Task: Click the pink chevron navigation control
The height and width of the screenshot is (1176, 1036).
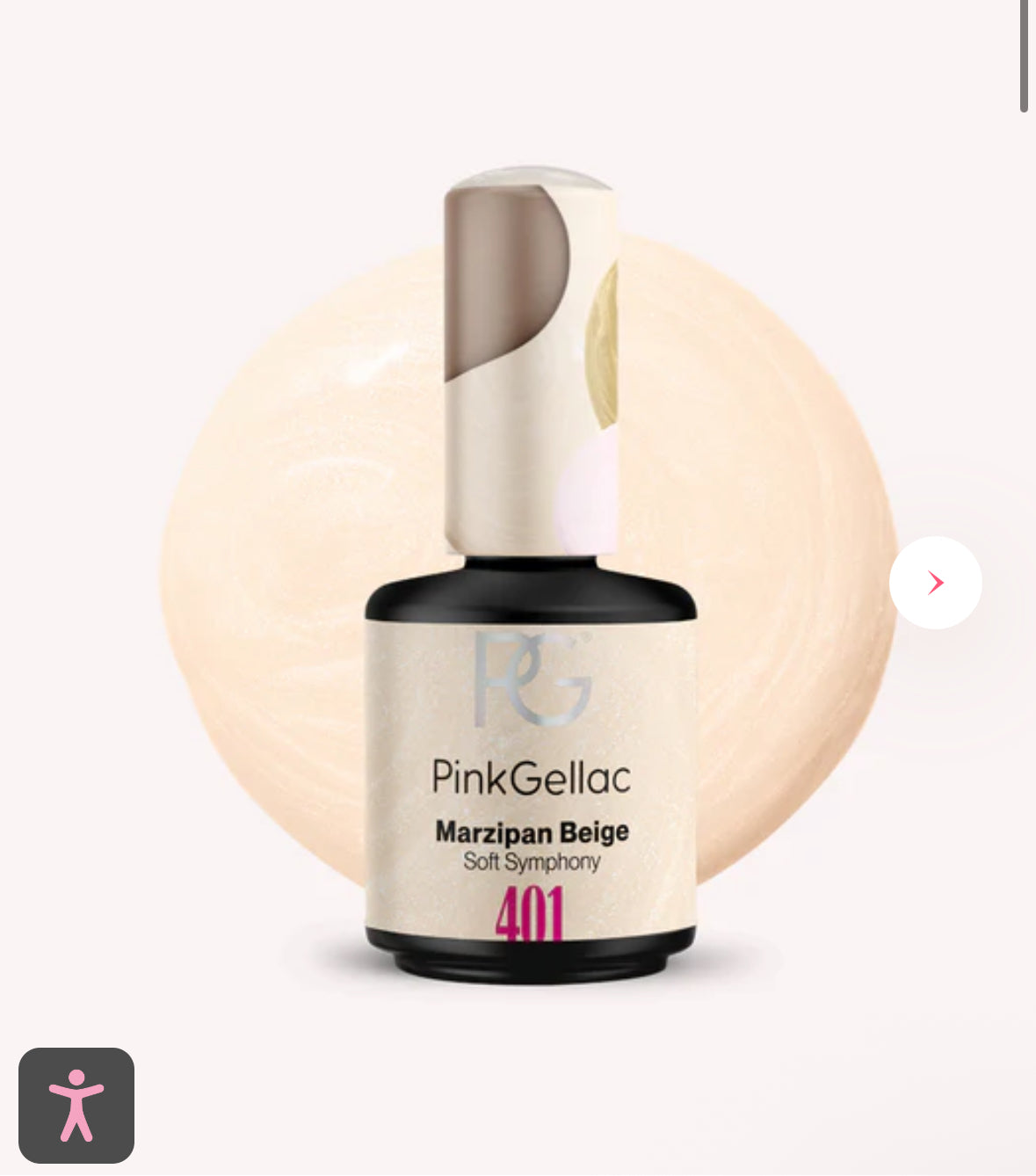Action: pos(935,582)
